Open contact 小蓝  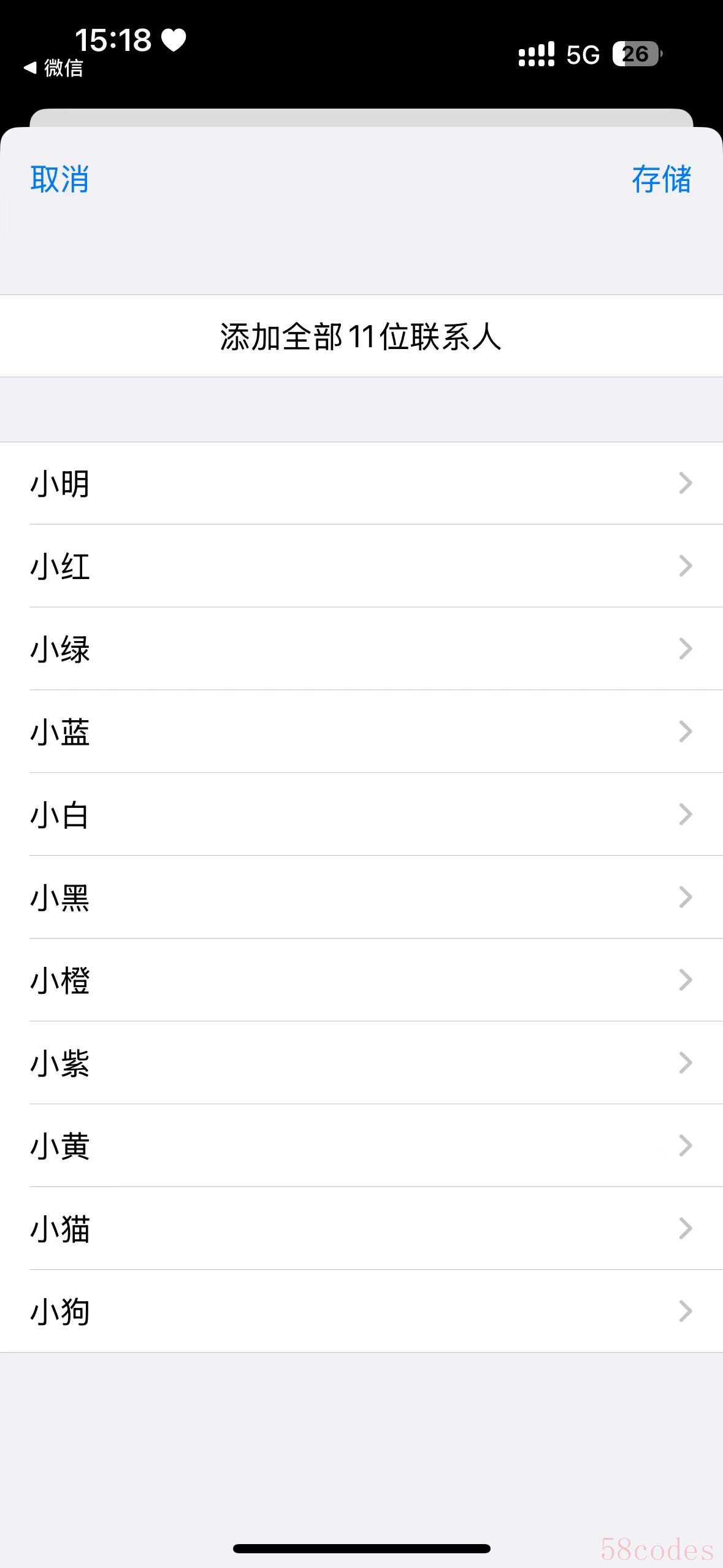(361, 731)
